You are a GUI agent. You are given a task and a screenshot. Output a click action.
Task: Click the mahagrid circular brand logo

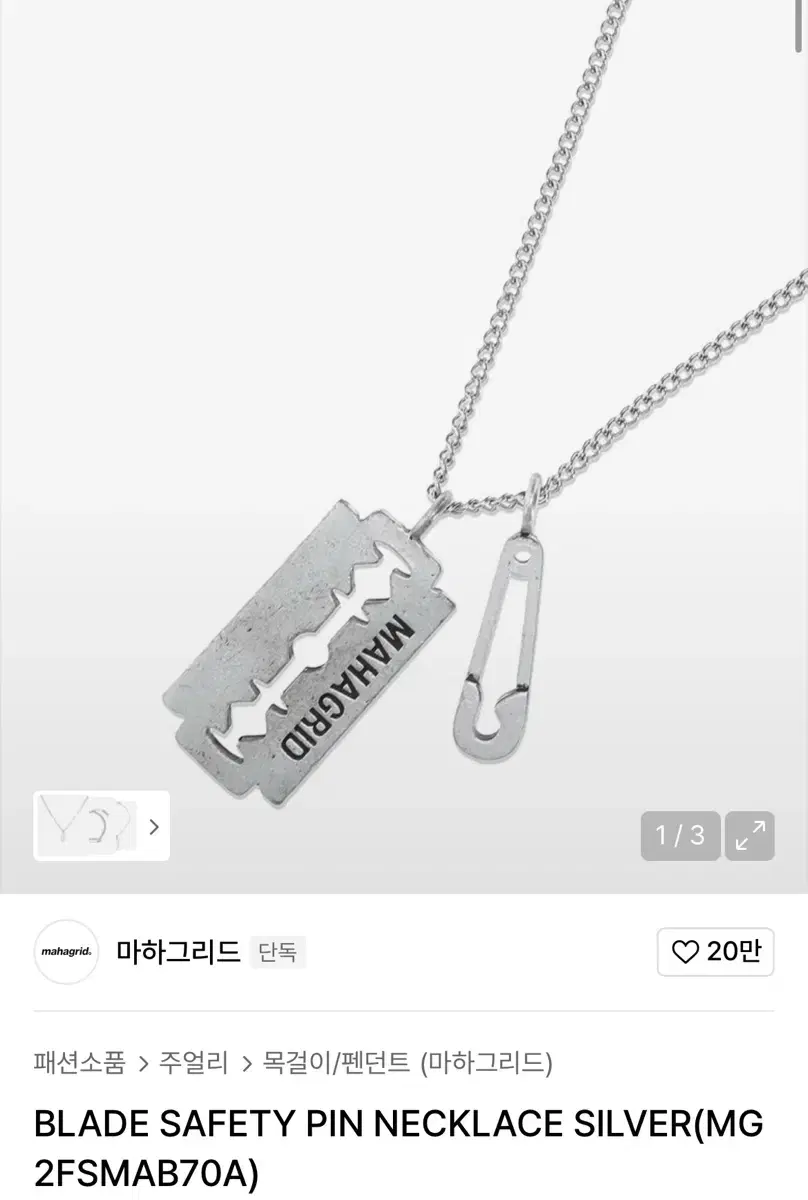pos(66,952)
